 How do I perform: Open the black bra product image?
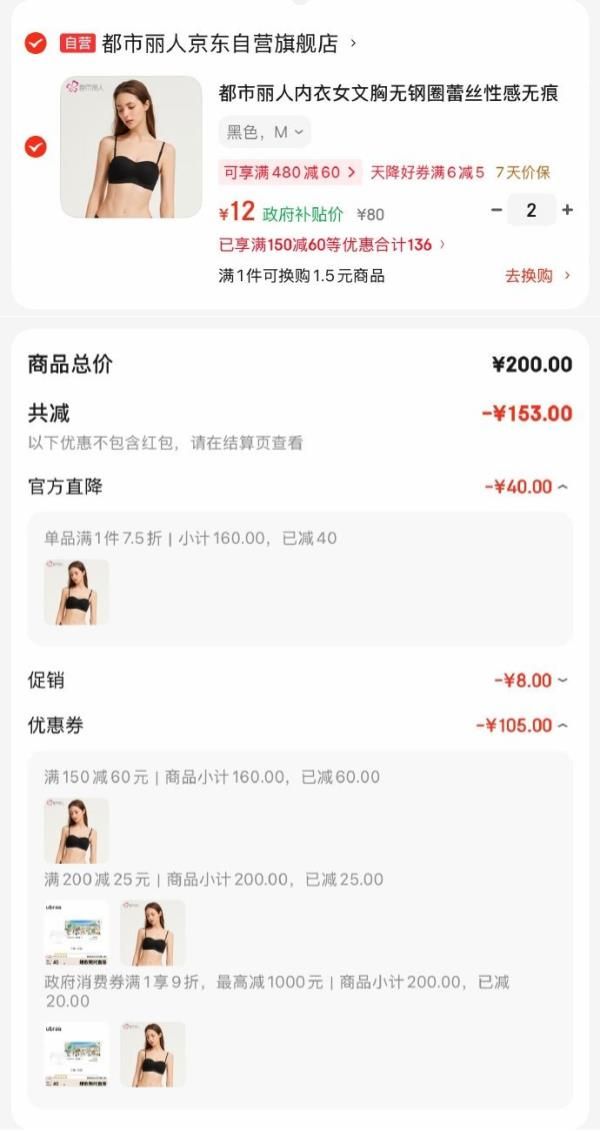pyautogui.click(x=131, y=147)
